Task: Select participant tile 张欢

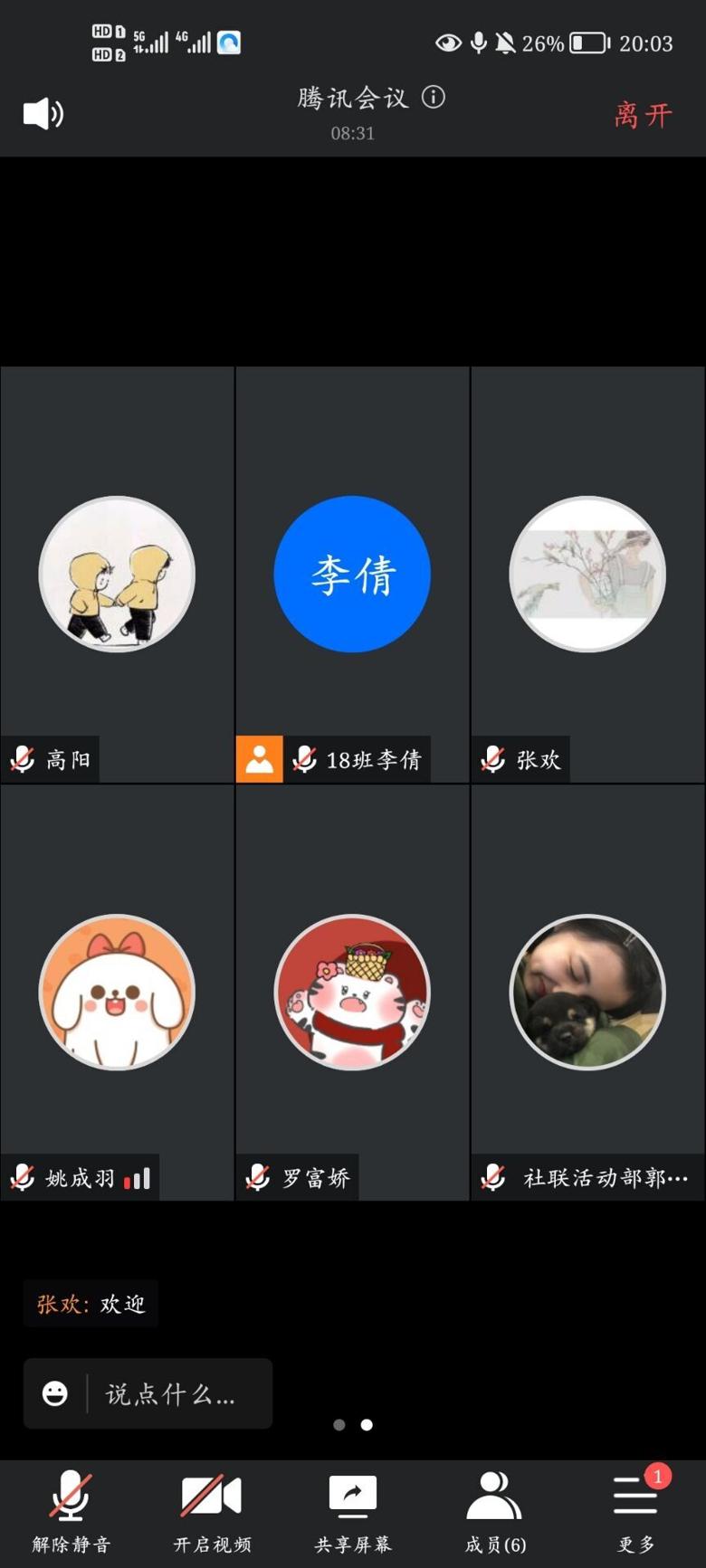Action: [x=587, y=575]
